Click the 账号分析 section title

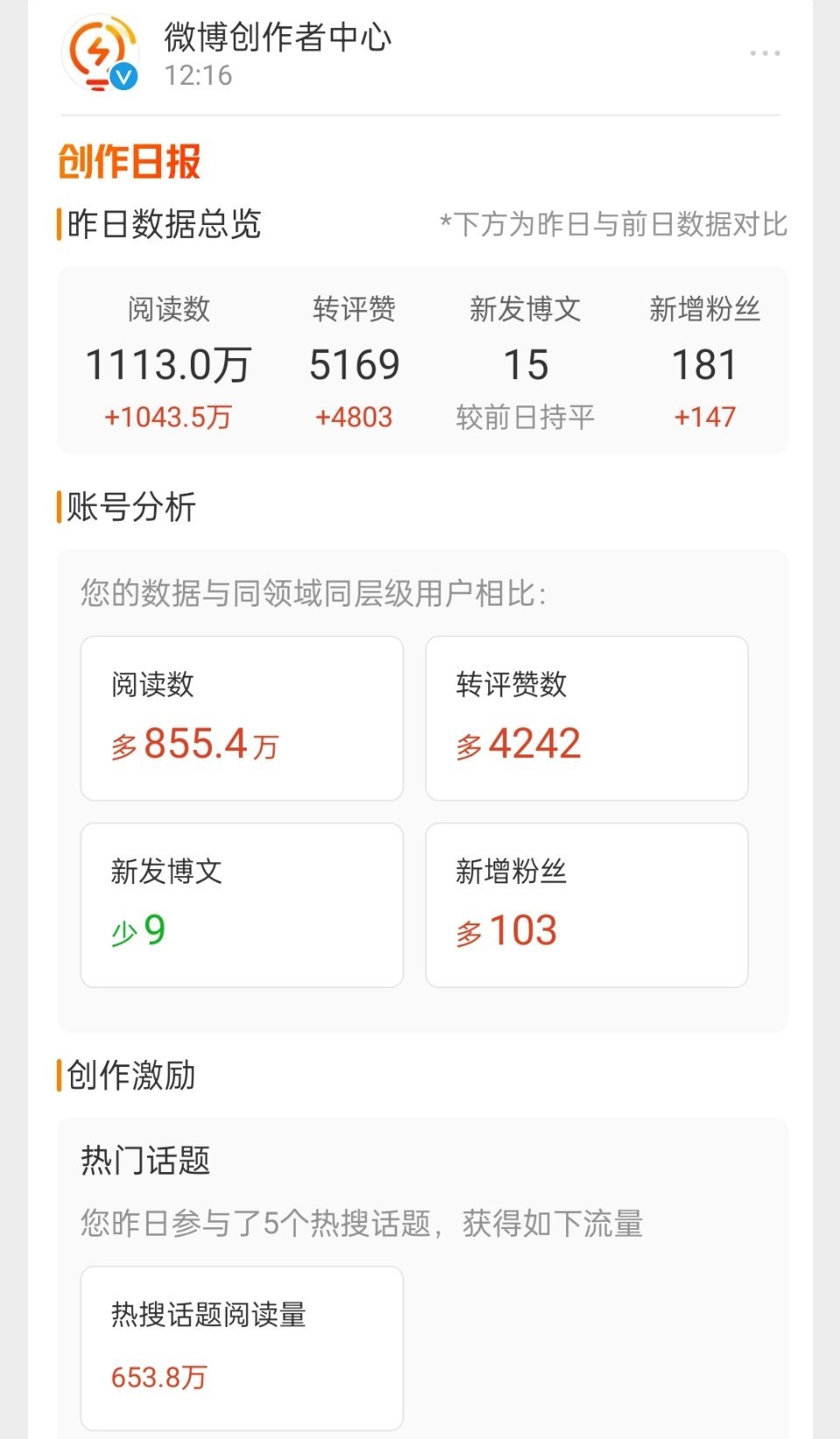point(131,506)
